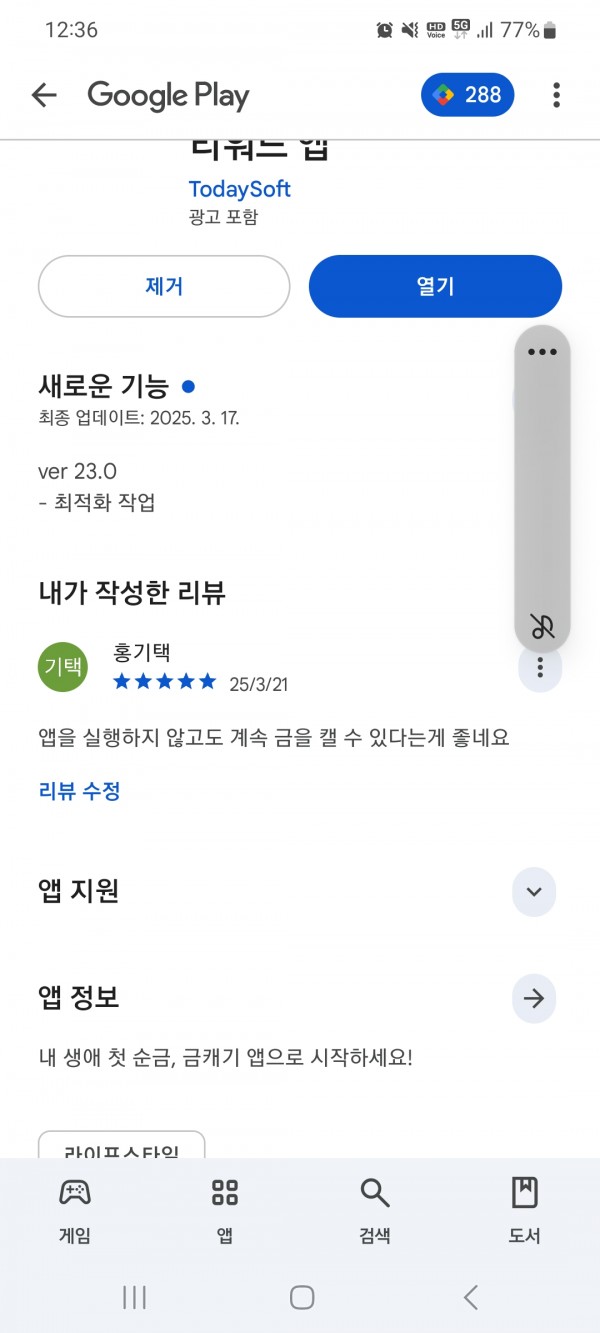This screenshot has height=1333, width=600.
Task: Tap 리뷰 수정 to edit review
Action: 80,791
